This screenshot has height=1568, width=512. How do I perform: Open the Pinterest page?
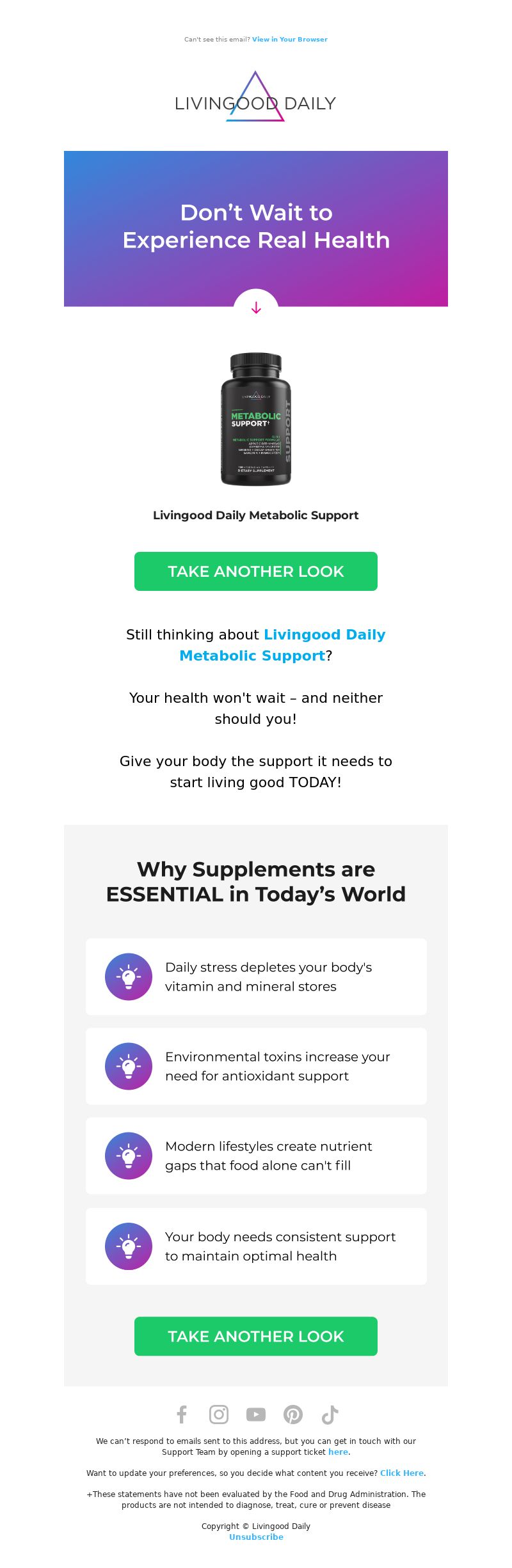pos(293,1415)
